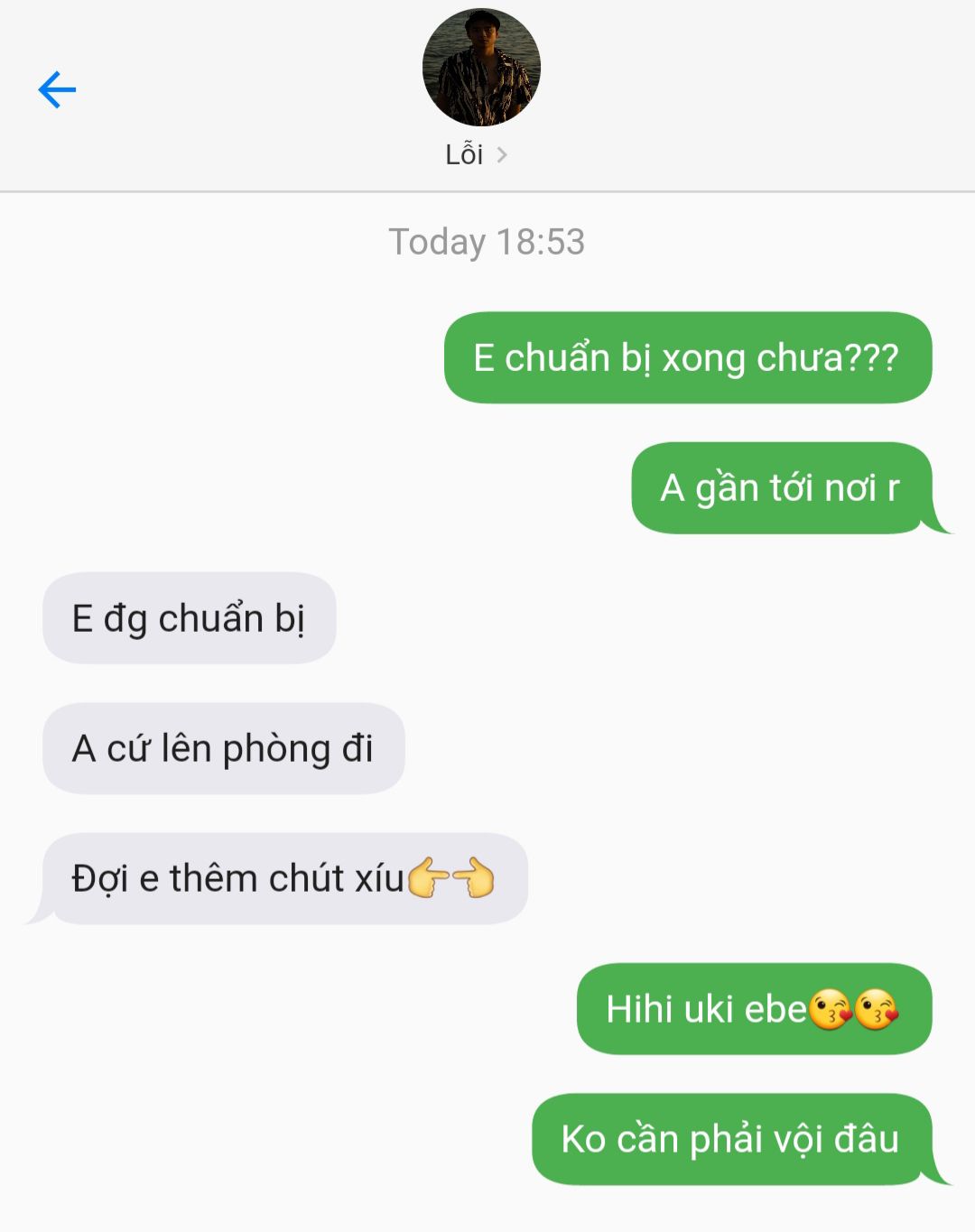Open Lỗi's profile photo
Viewport: 975px width, 1232px height.
click(x=481, y=68)
